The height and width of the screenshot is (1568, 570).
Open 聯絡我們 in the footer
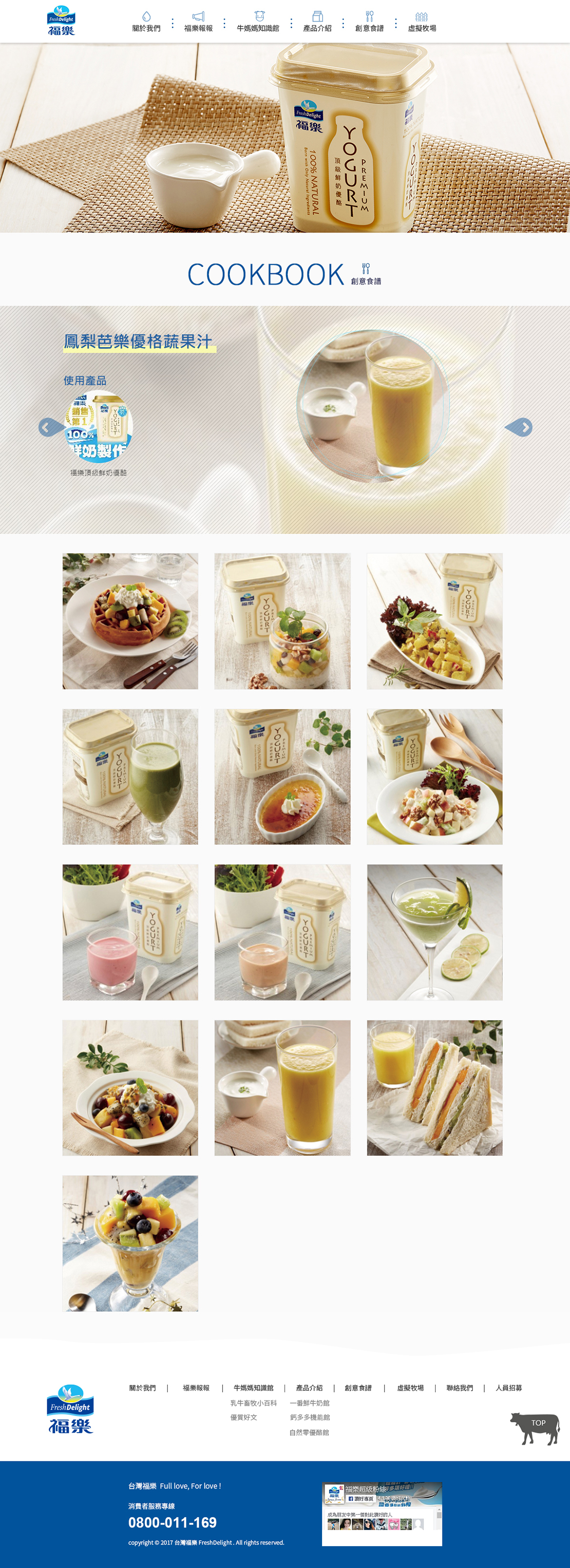[x=459, y=1388]
